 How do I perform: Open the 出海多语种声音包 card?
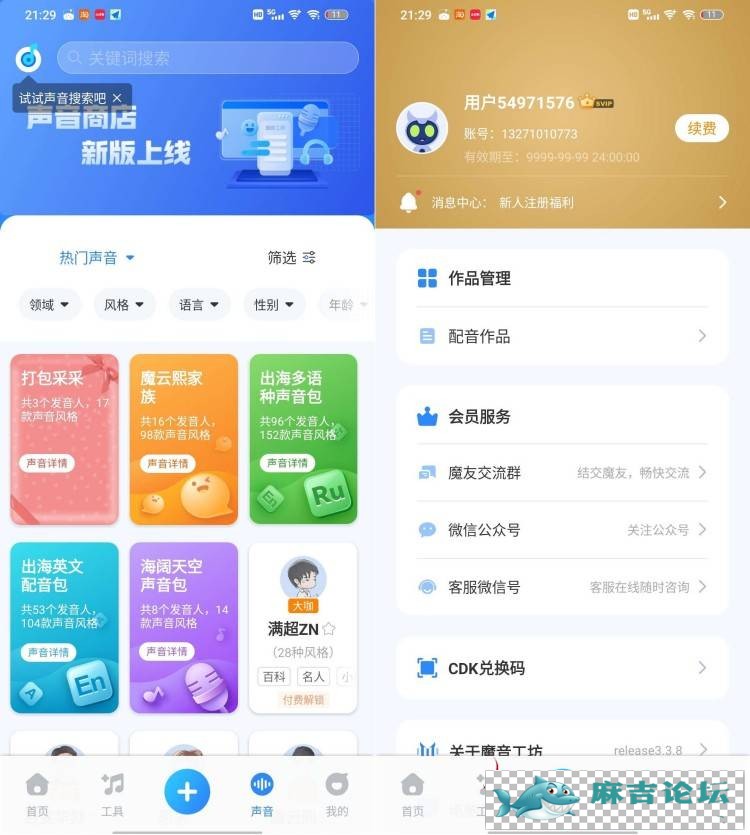click(x=303, y=438)
